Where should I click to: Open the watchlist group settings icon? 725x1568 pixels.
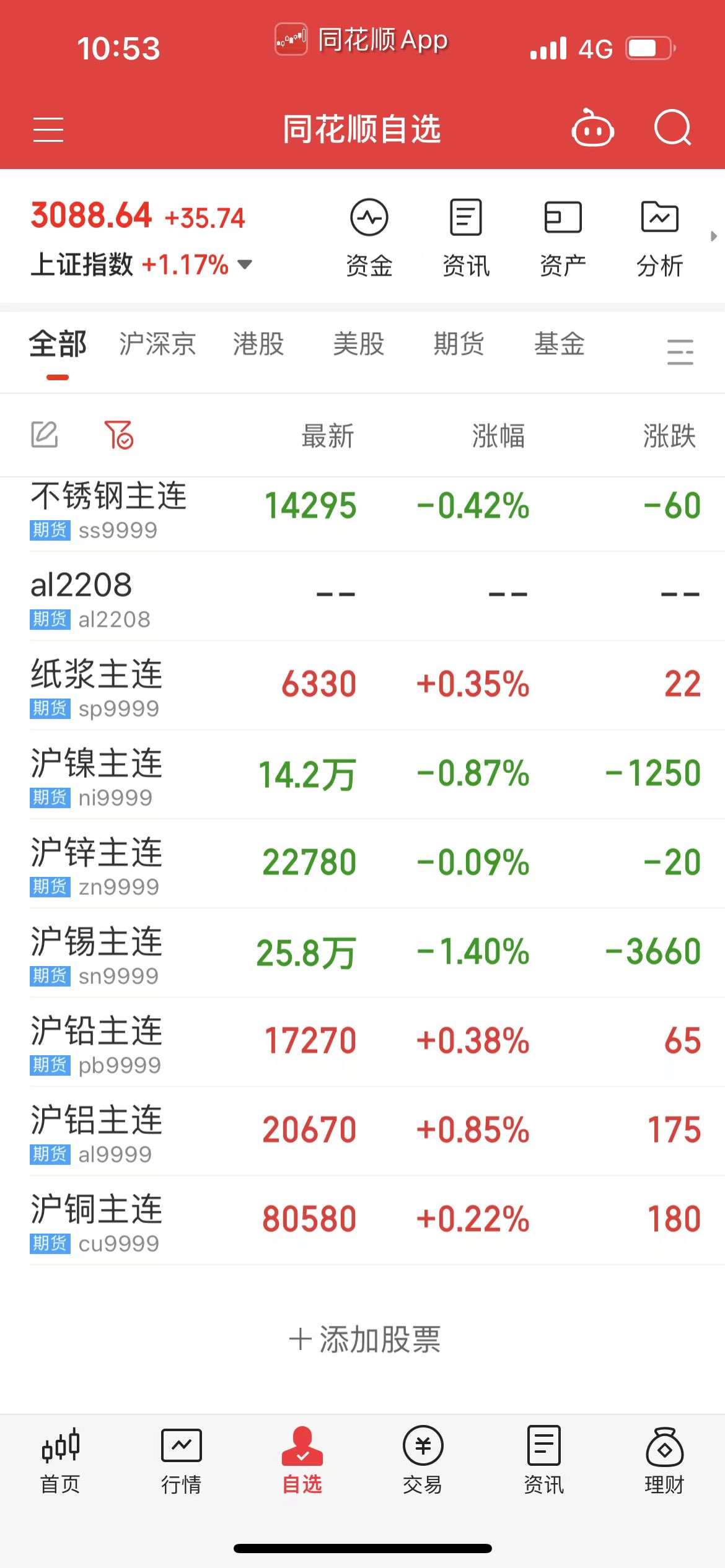pyautogui.click(x=680, y=352)
